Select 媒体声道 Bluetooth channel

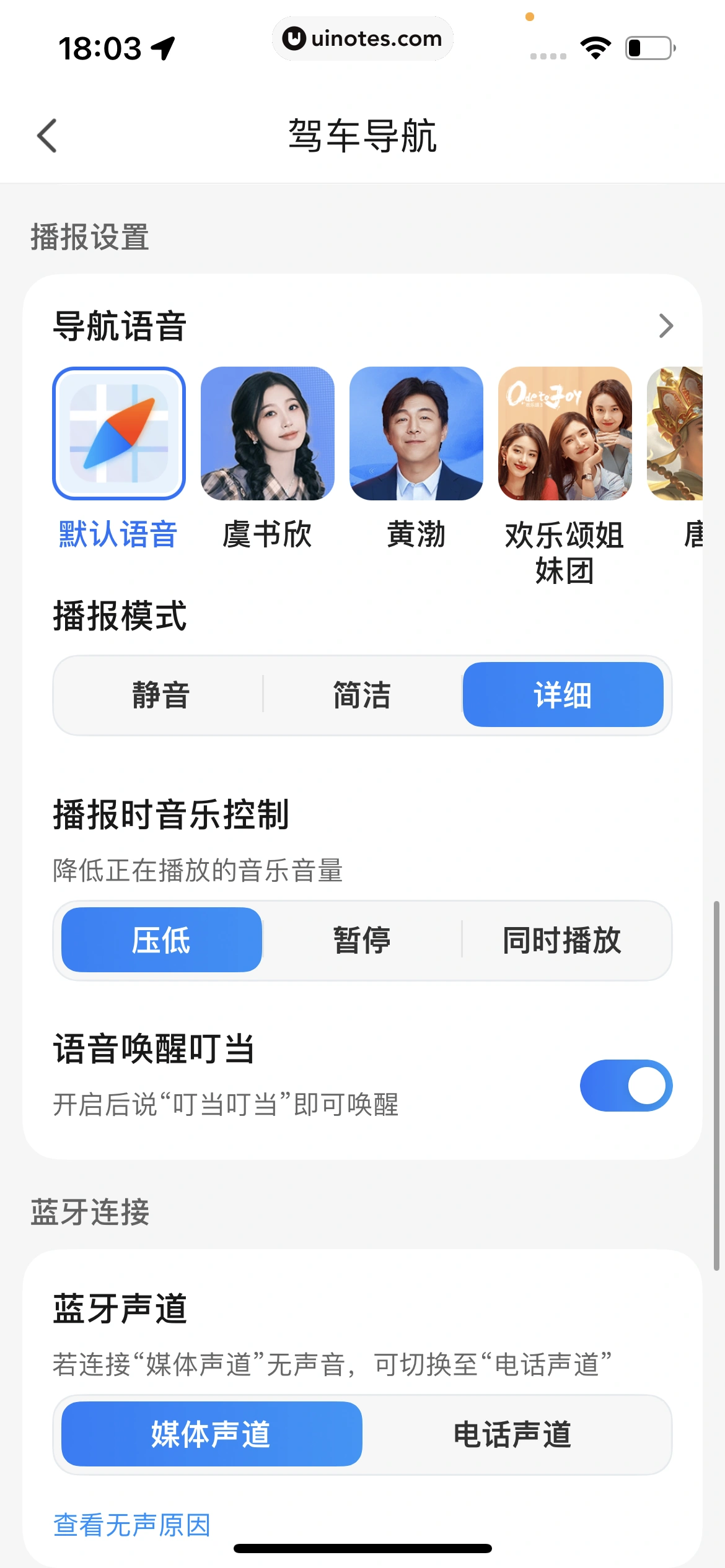click(x=211, y=1434)
